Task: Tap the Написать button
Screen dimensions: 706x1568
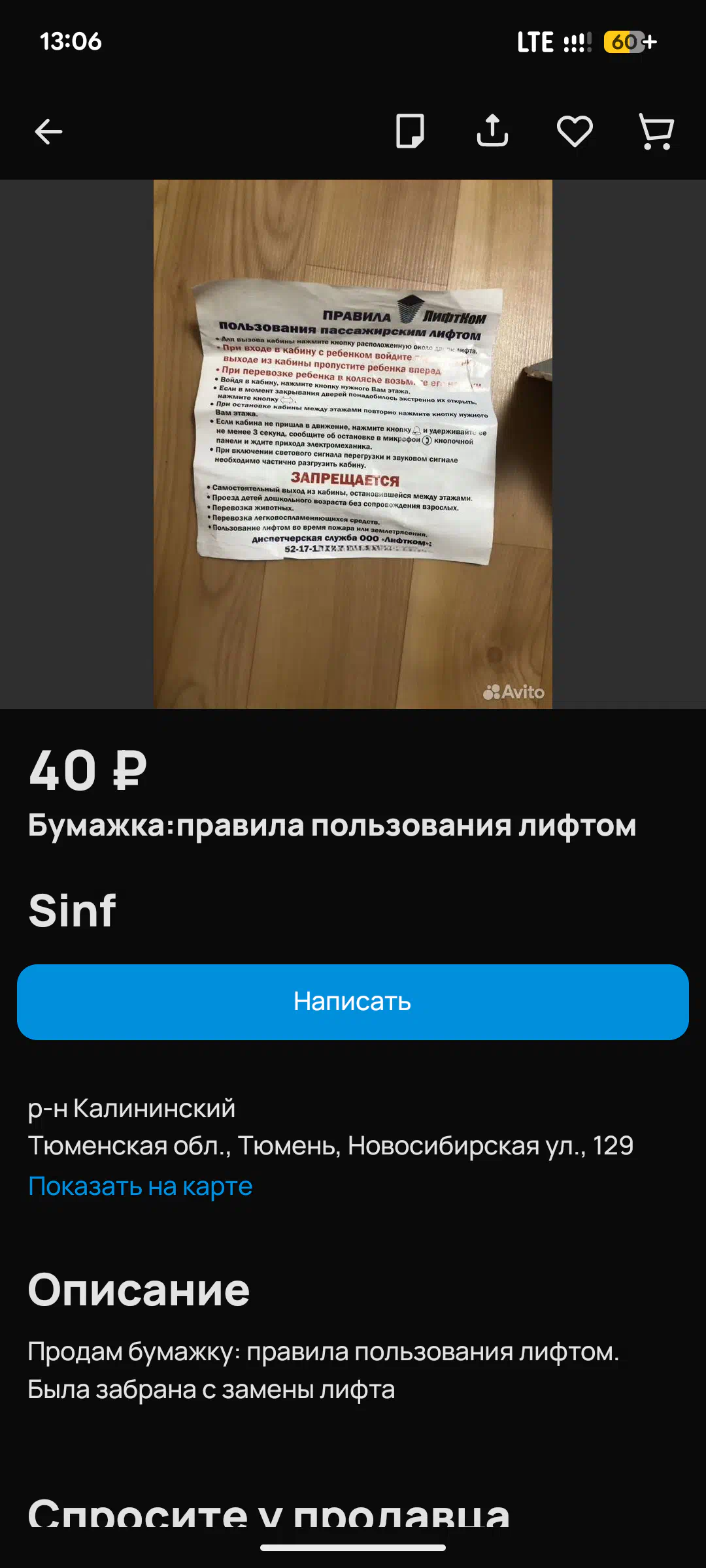Action: pyautogui.click(x=353, y=1002)
